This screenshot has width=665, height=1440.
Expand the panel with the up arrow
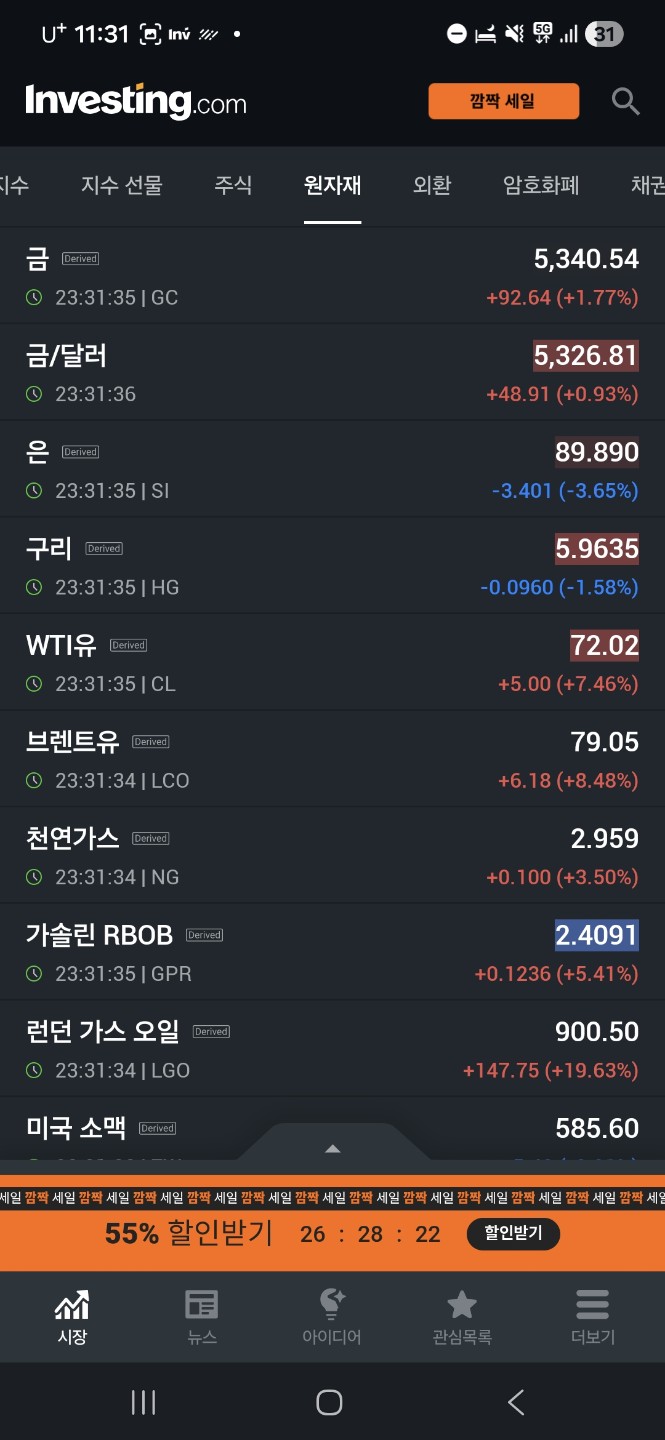[x=333, y=1148]
